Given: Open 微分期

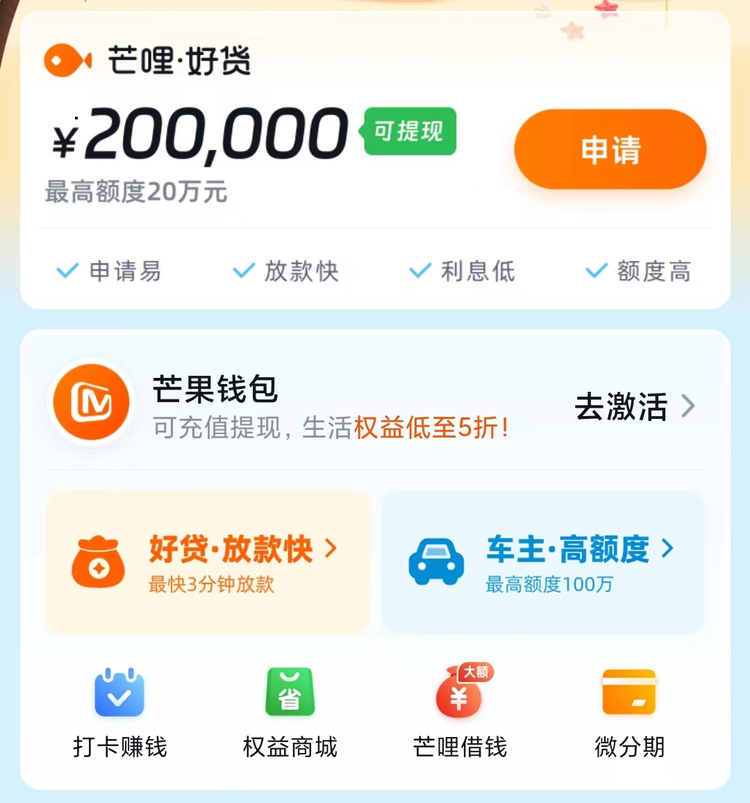Looking at the screenshot, I should click(629, 712).
